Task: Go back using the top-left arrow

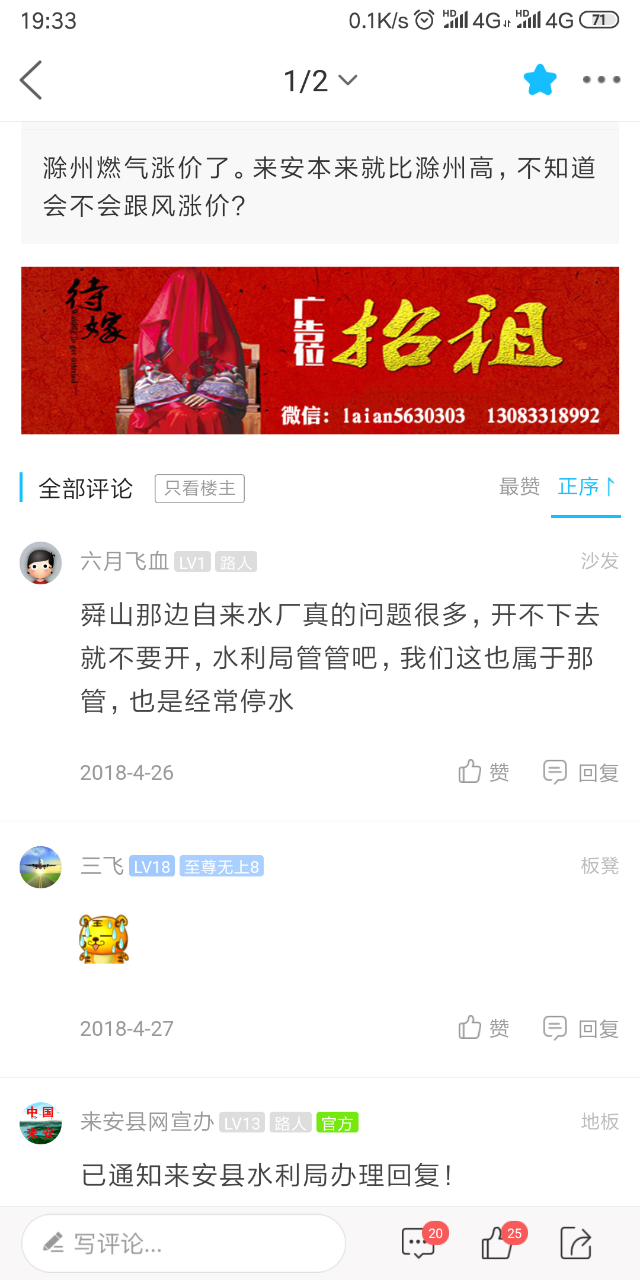Action: pos(31,80)
